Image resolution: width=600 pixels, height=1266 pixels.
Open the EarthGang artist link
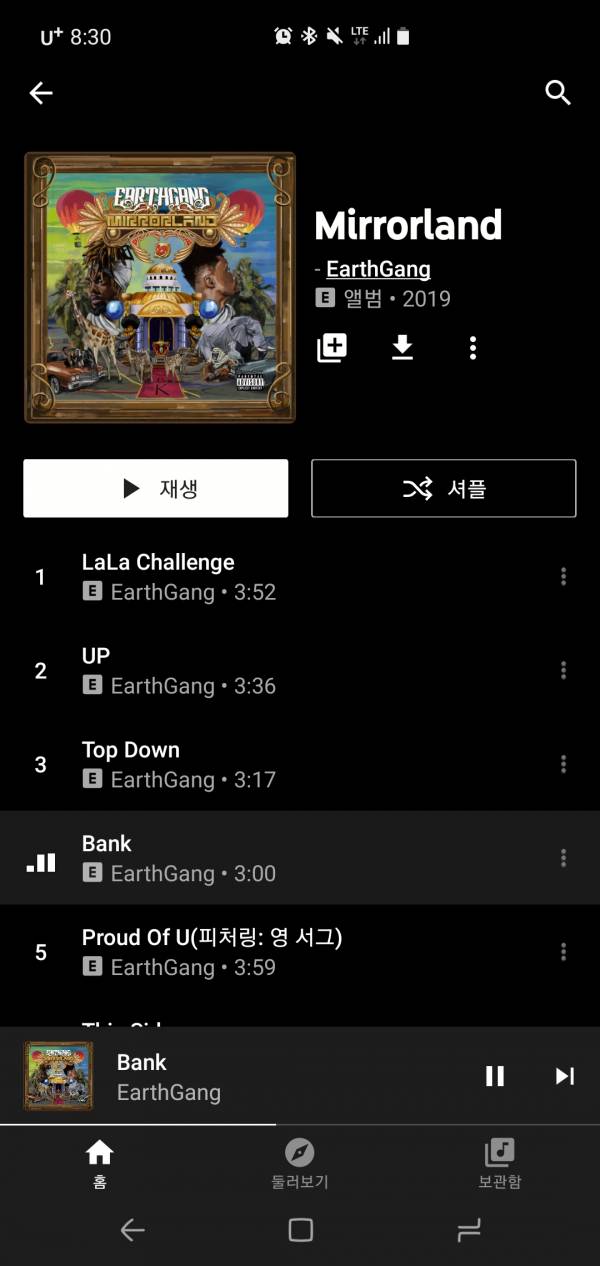(378, 269)
